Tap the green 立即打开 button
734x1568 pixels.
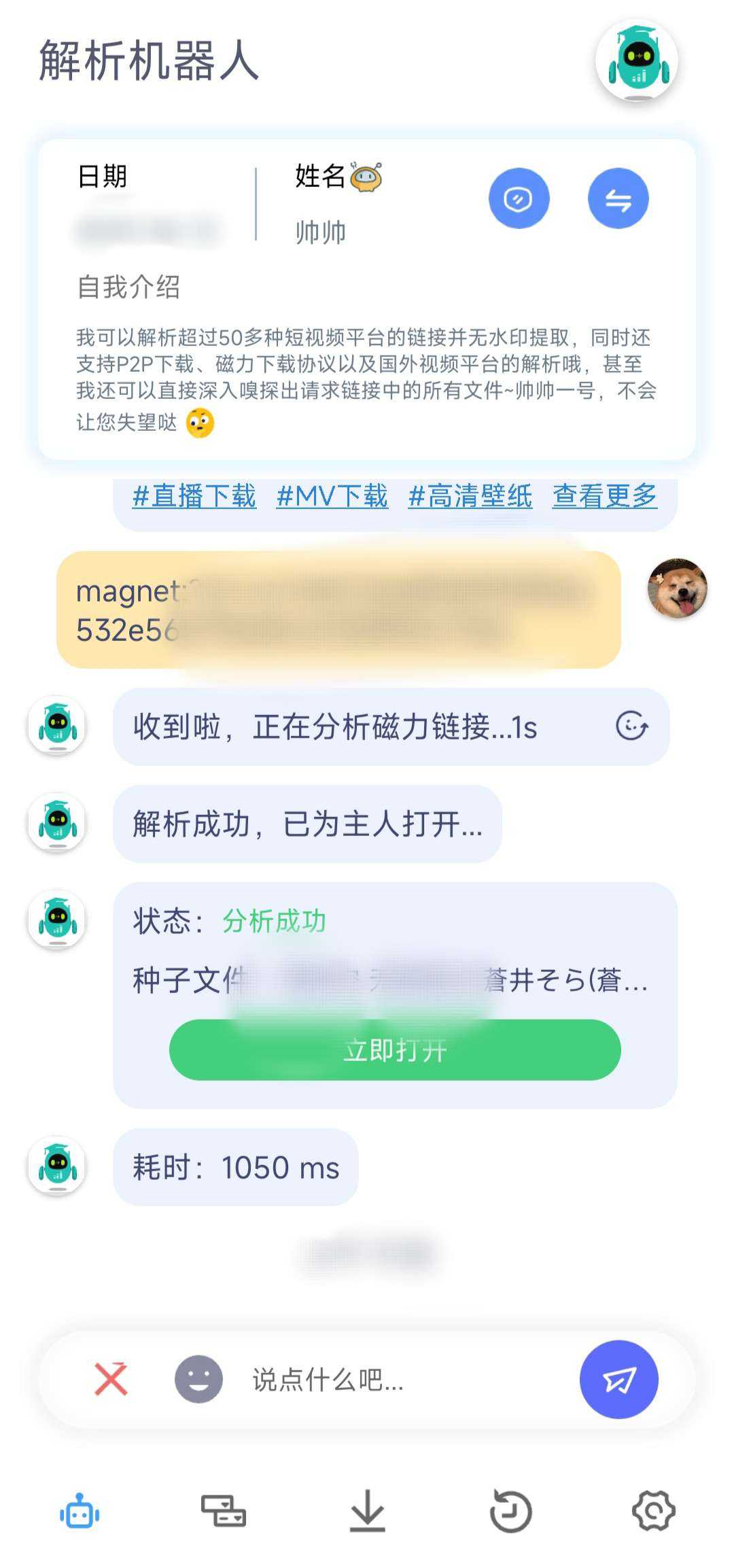pos(395,1049)
